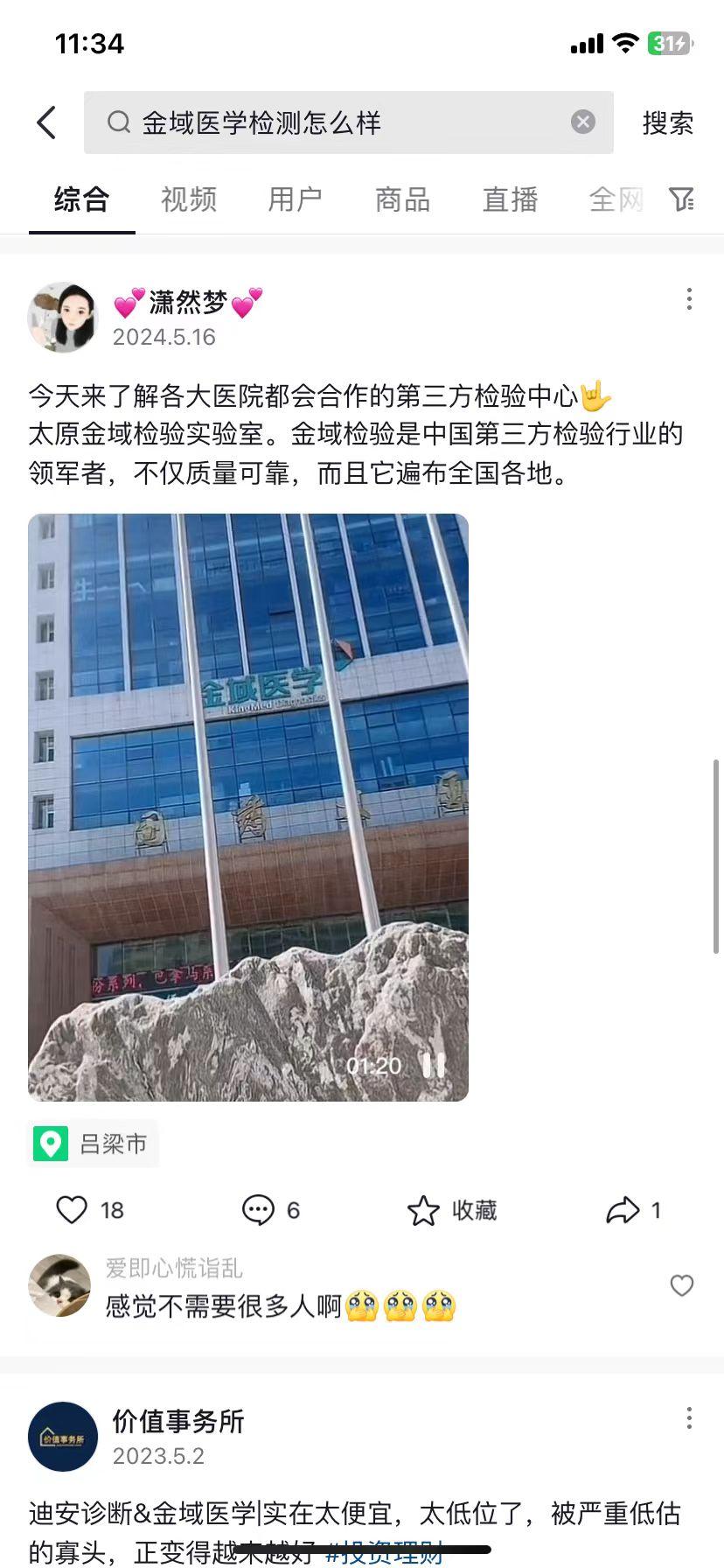This screenshot has height=1568, width=724.
Task: Clear the search query text
Action: 583,122
